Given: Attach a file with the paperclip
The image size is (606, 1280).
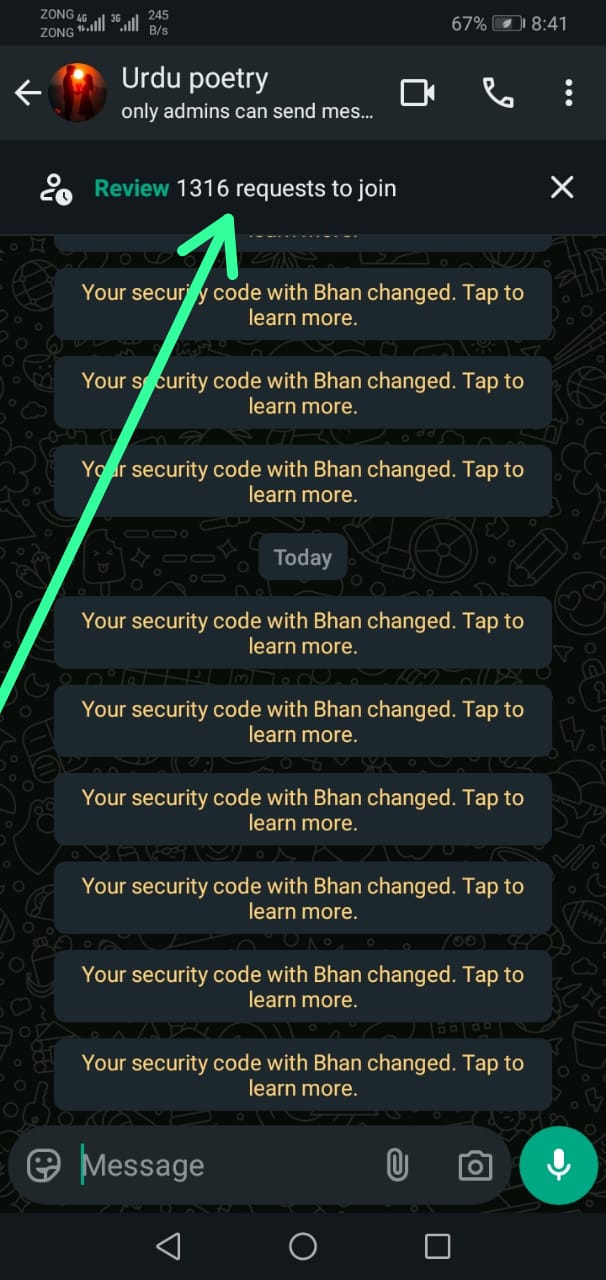Looking at the screenshot, I should tap(397, 1165).
